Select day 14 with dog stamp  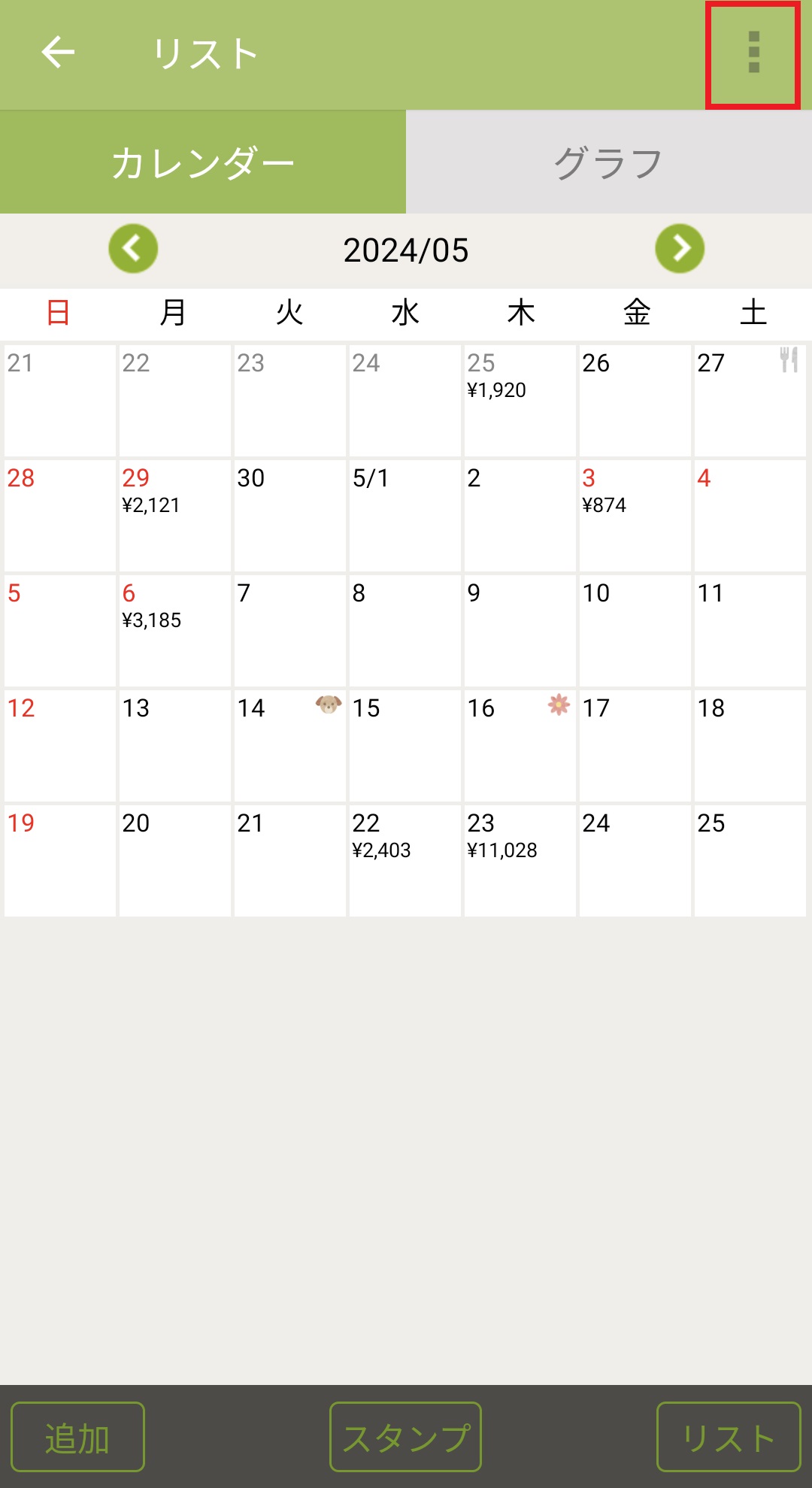point(289,745)
